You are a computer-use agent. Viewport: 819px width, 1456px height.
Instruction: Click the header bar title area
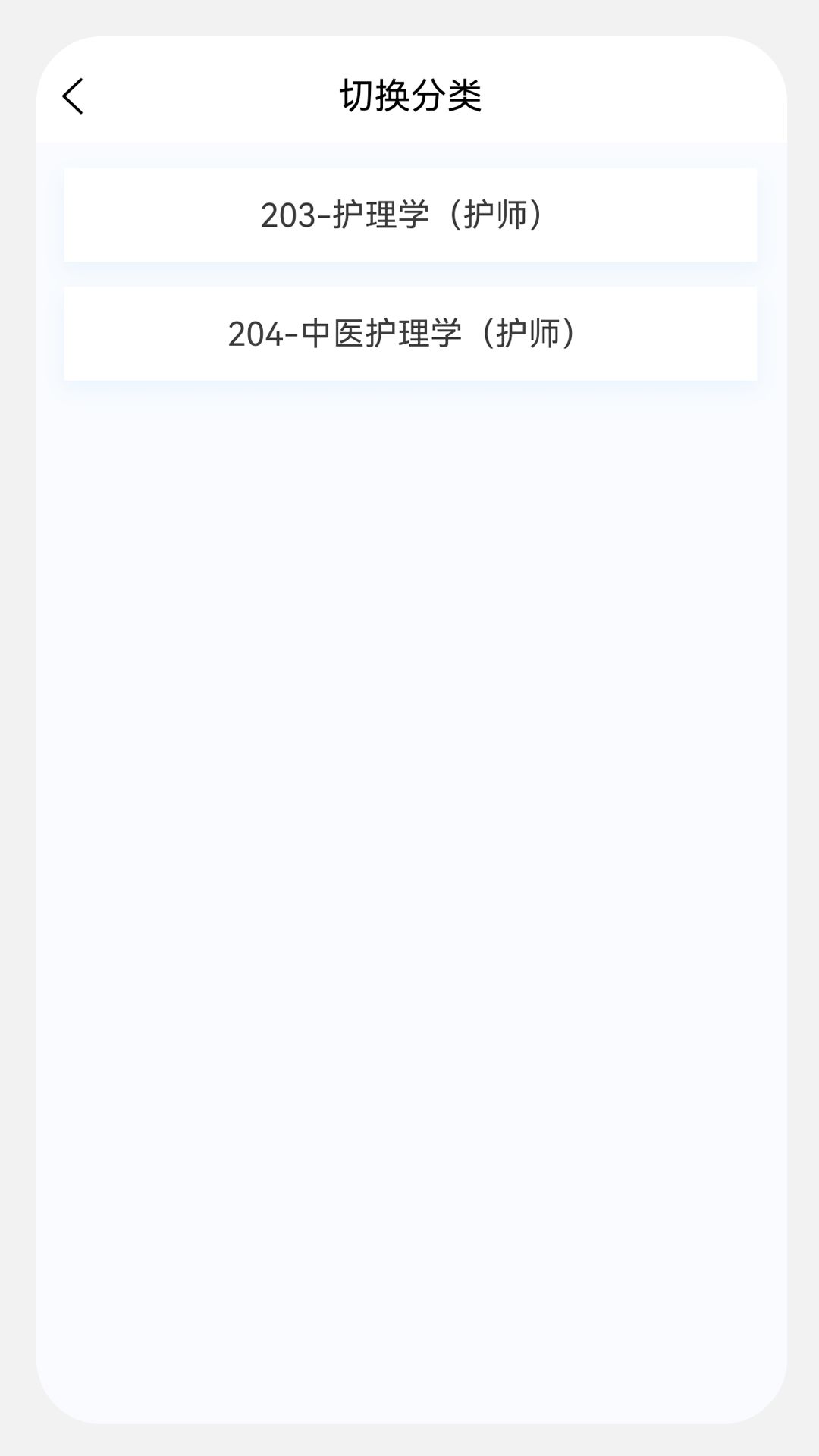(409, 96)
